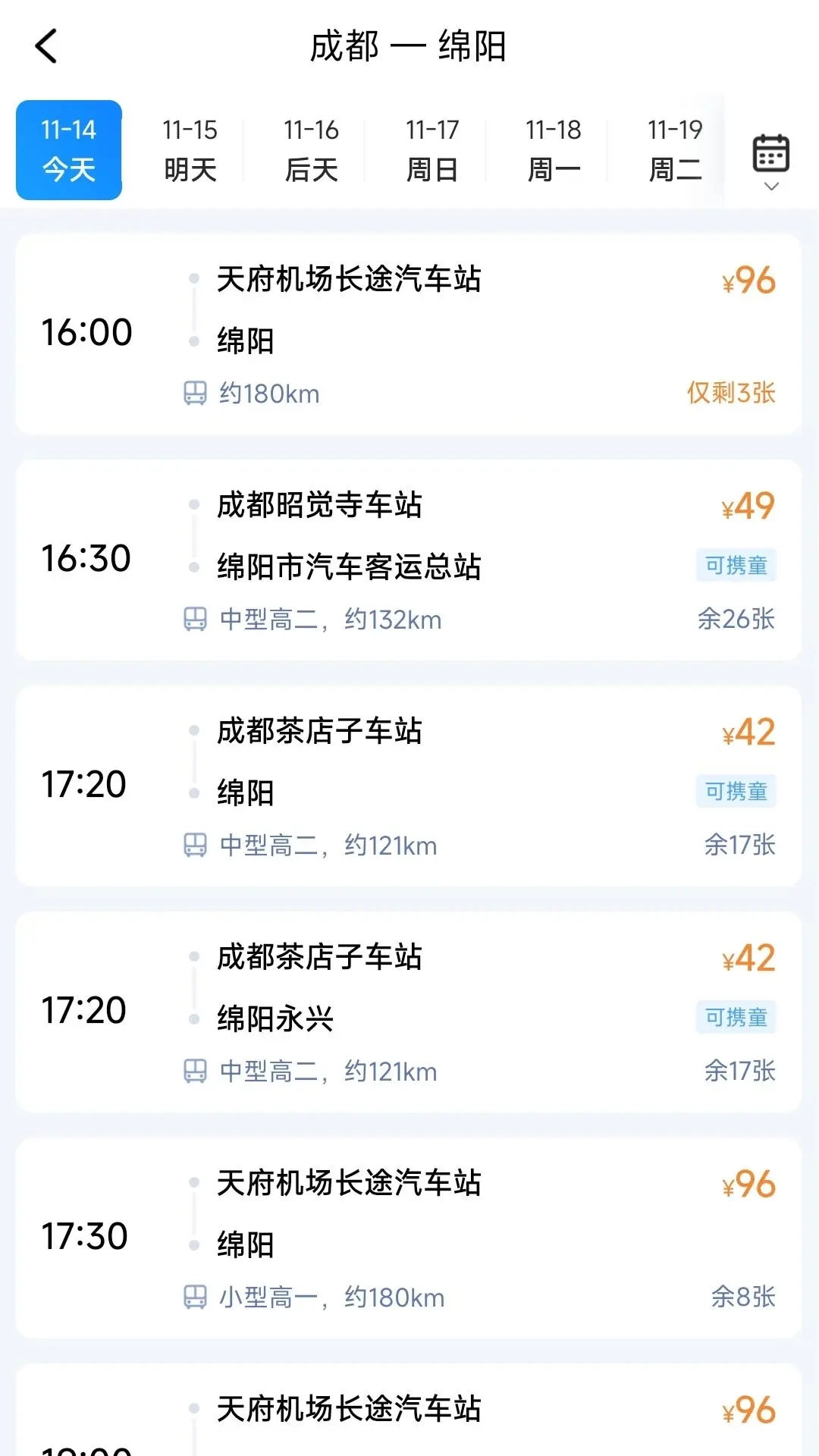Switch to the 11-15 明天 date tab

[x=190, y=149]
